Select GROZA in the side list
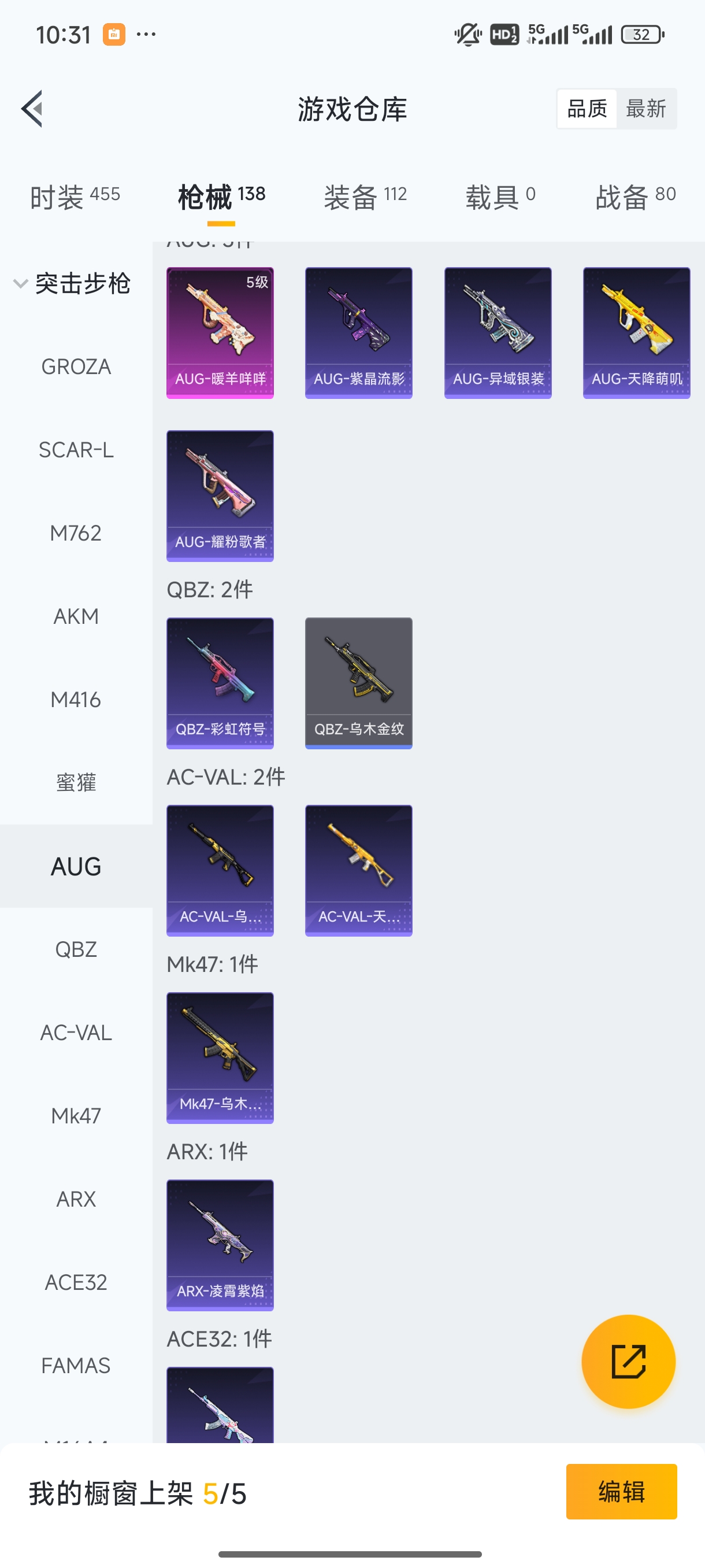Image resolution: width=705 pixels, height=1568 pixels. pyautogui.click(x=76, y=367)
